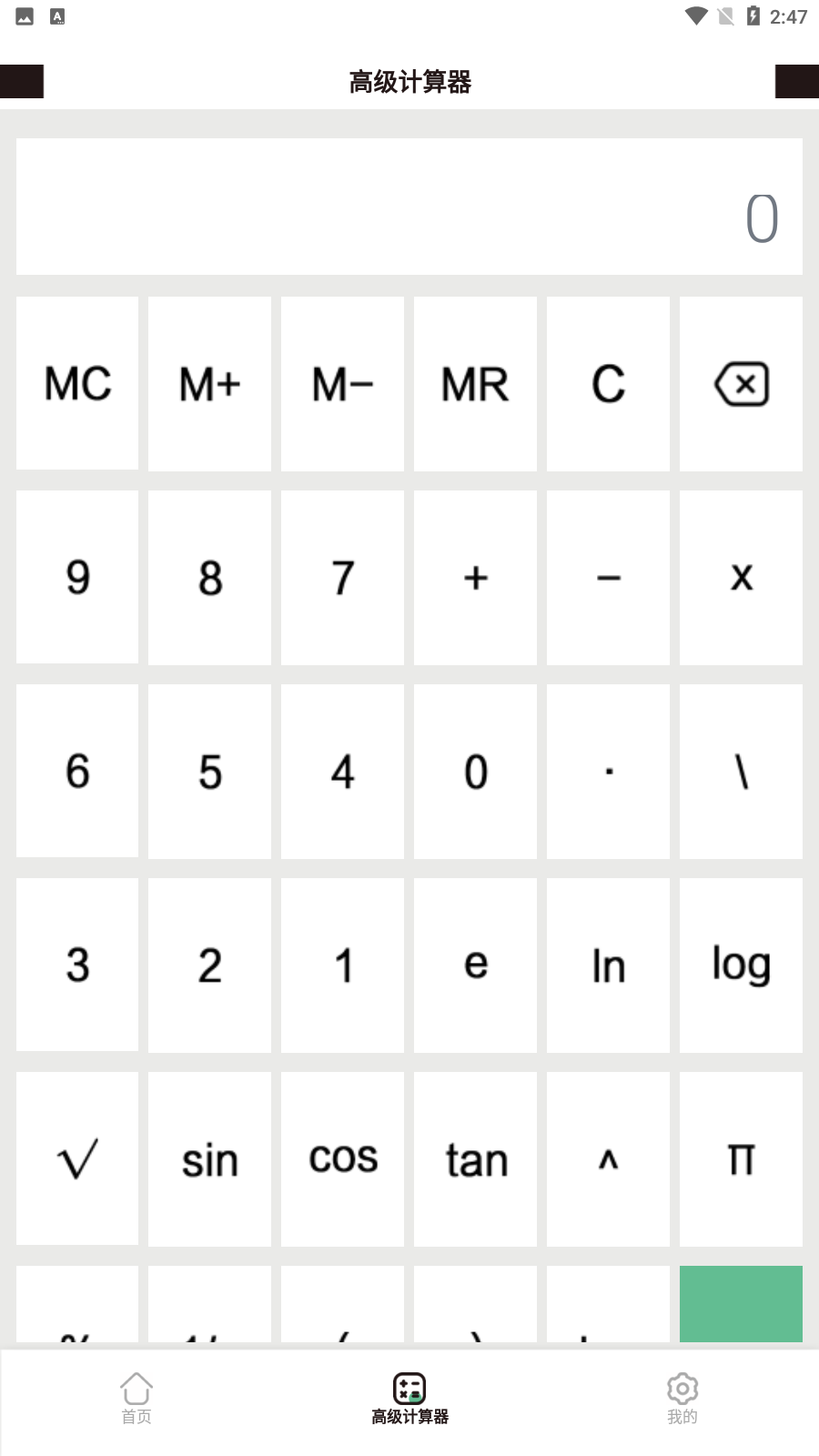Delete last digit with backspace icon
819x1456 pixels.
click(741, 383)
